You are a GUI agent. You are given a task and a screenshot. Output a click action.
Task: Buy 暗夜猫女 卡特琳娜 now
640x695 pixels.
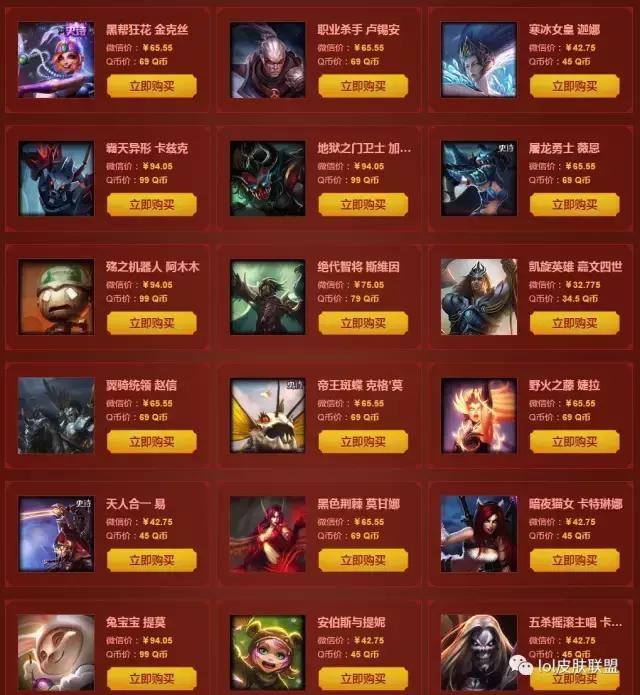tap(574, 560)
